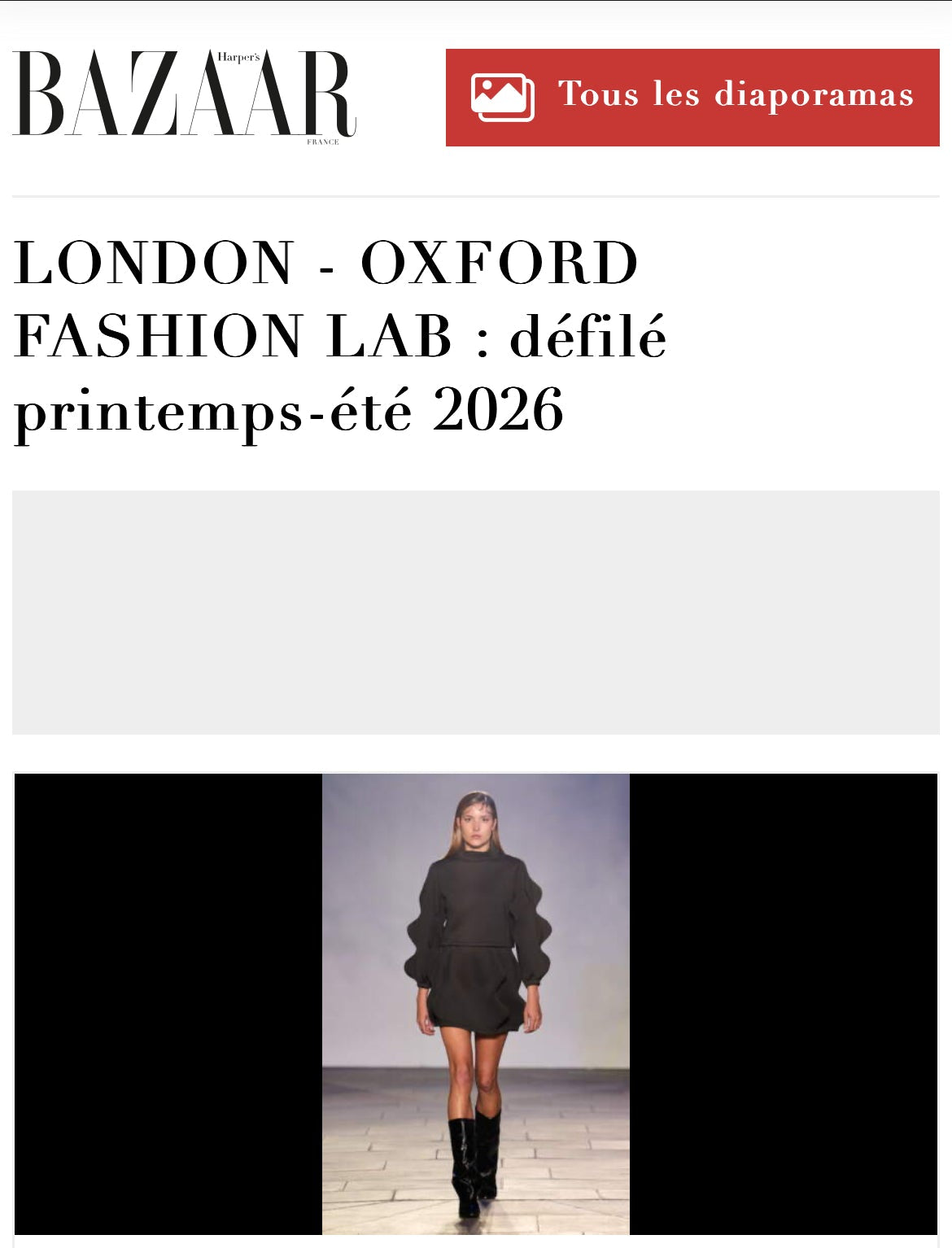Open Tous les diaporamas
952x1248 pixels.
[x=692, y=98]
